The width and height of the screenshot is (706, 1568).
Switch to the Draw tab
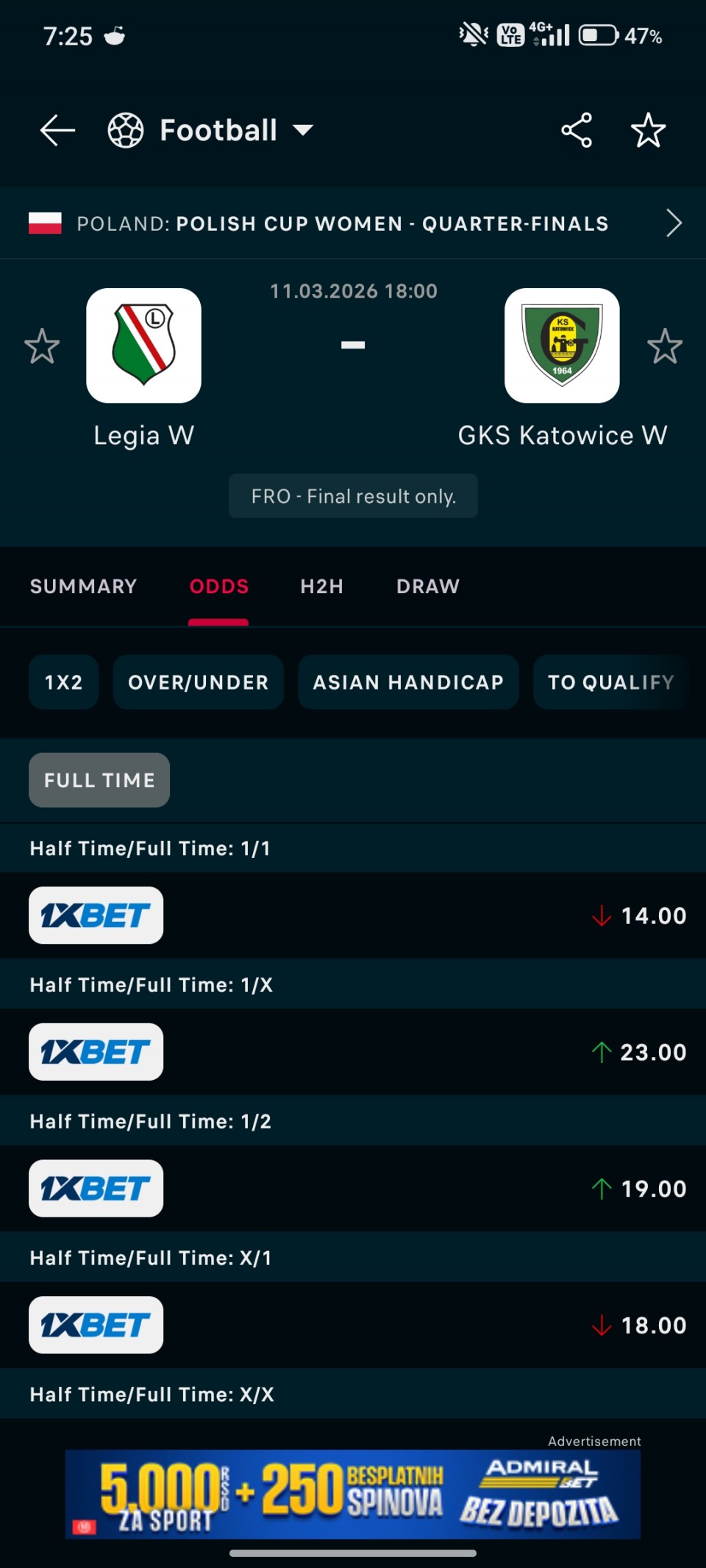(x=427, y=587)
